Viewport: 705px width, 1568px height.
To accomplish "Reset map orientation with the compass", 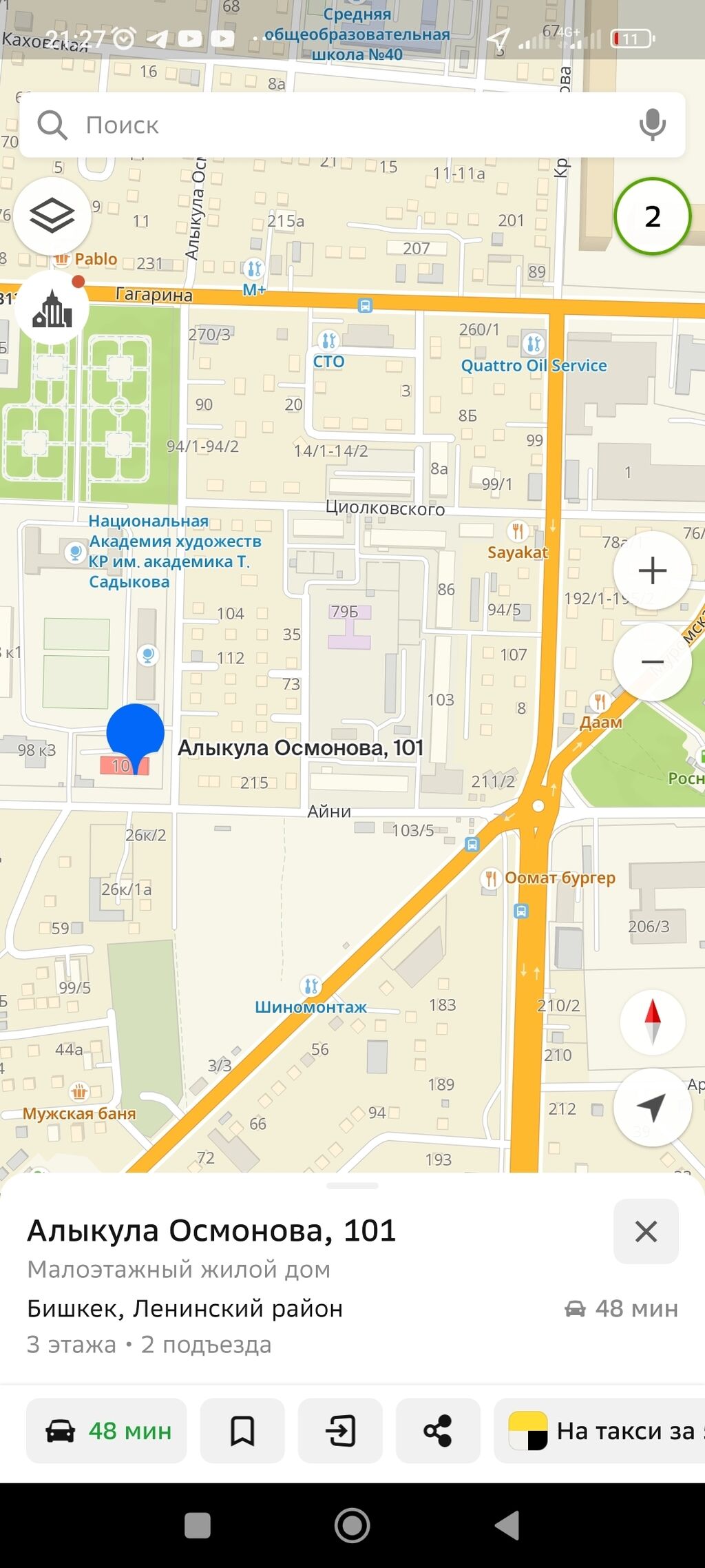I will pyautogui.click(x=652, y=1022).
